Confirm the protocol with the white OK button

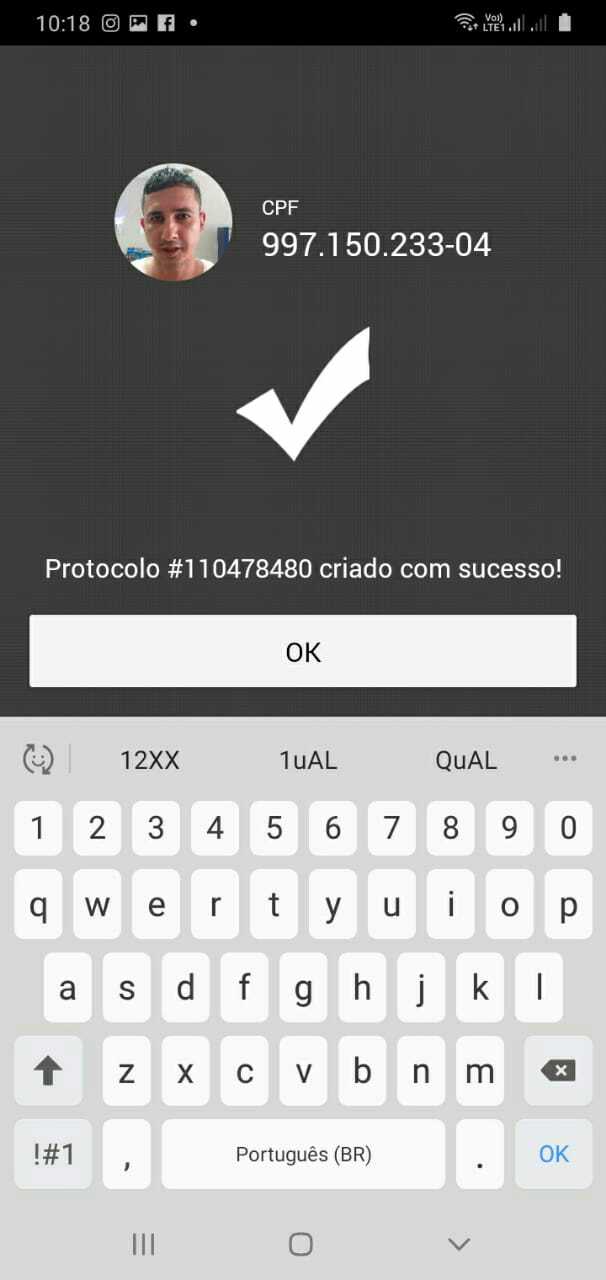303,651
